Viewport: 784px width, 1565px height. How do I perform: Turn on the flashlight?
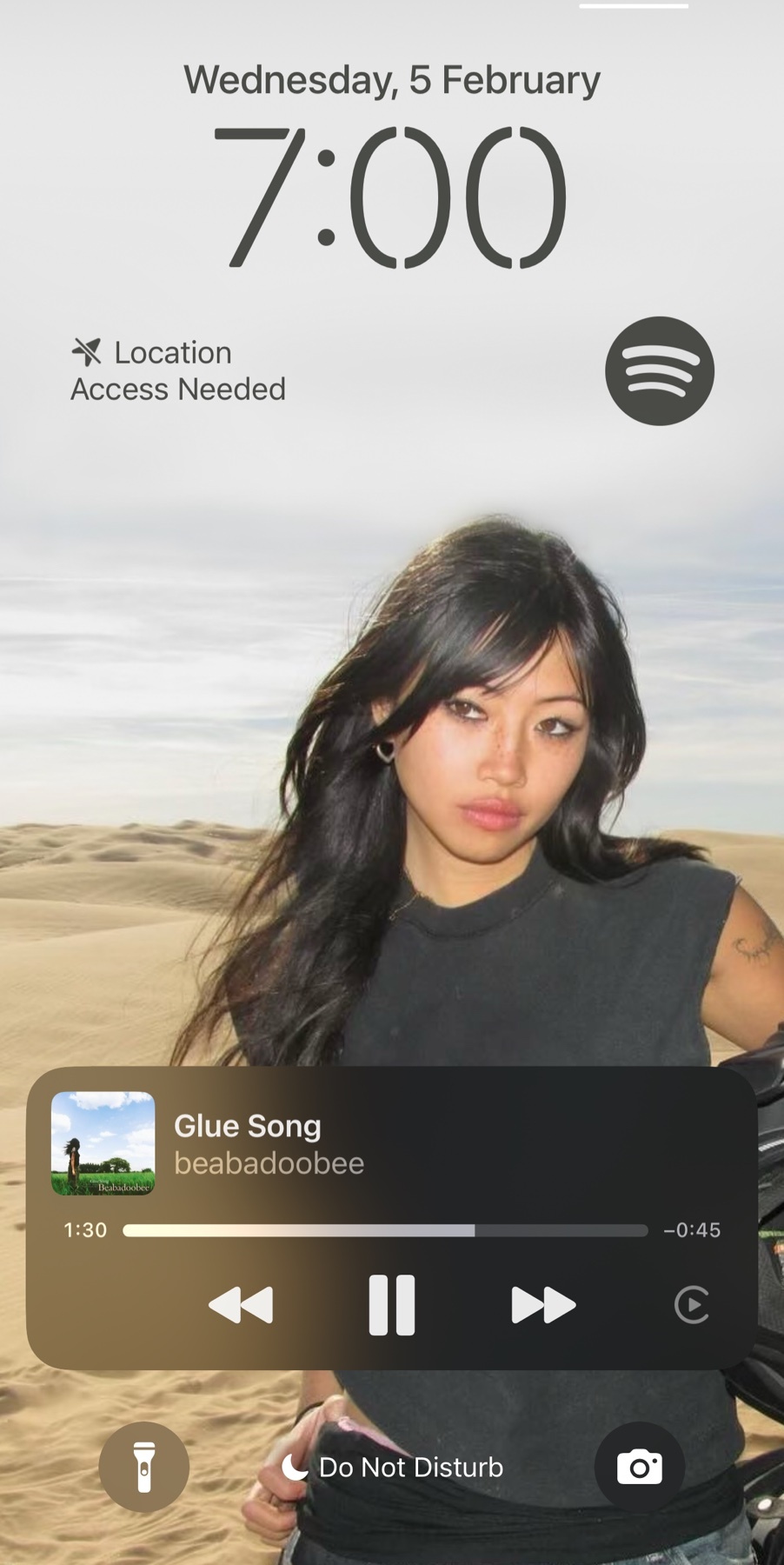pos(144,1467)
